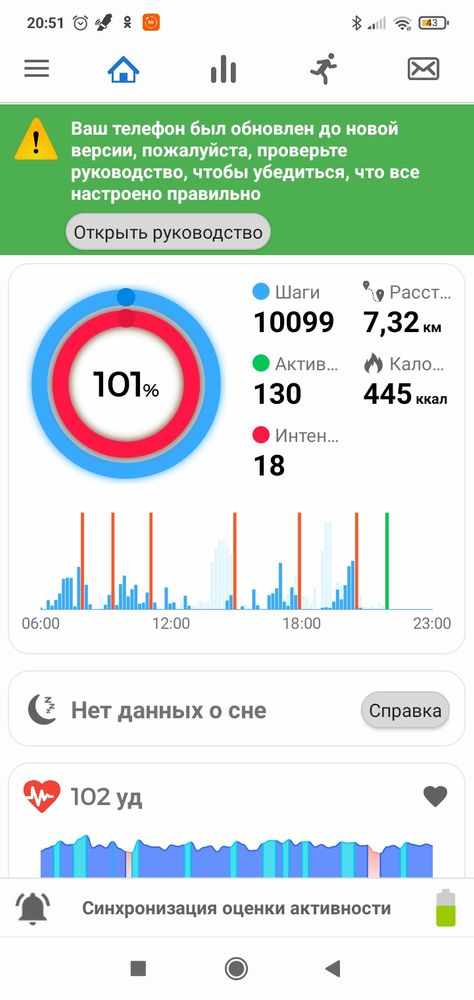Open the distance 7,32 км stat
The image size is (474, 1000).
(x=406, y=308)
